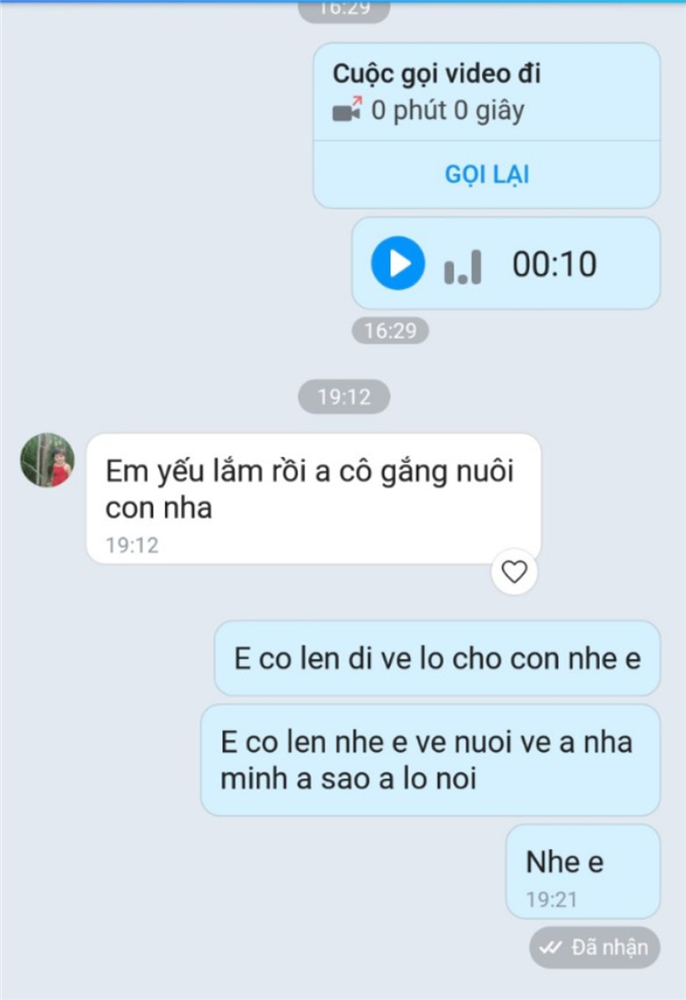Image resolution: width=686 pixels, height=1000 pixels.
Task: Like the message "Em yếu lắm rồi"
Action: pos(514,571)
